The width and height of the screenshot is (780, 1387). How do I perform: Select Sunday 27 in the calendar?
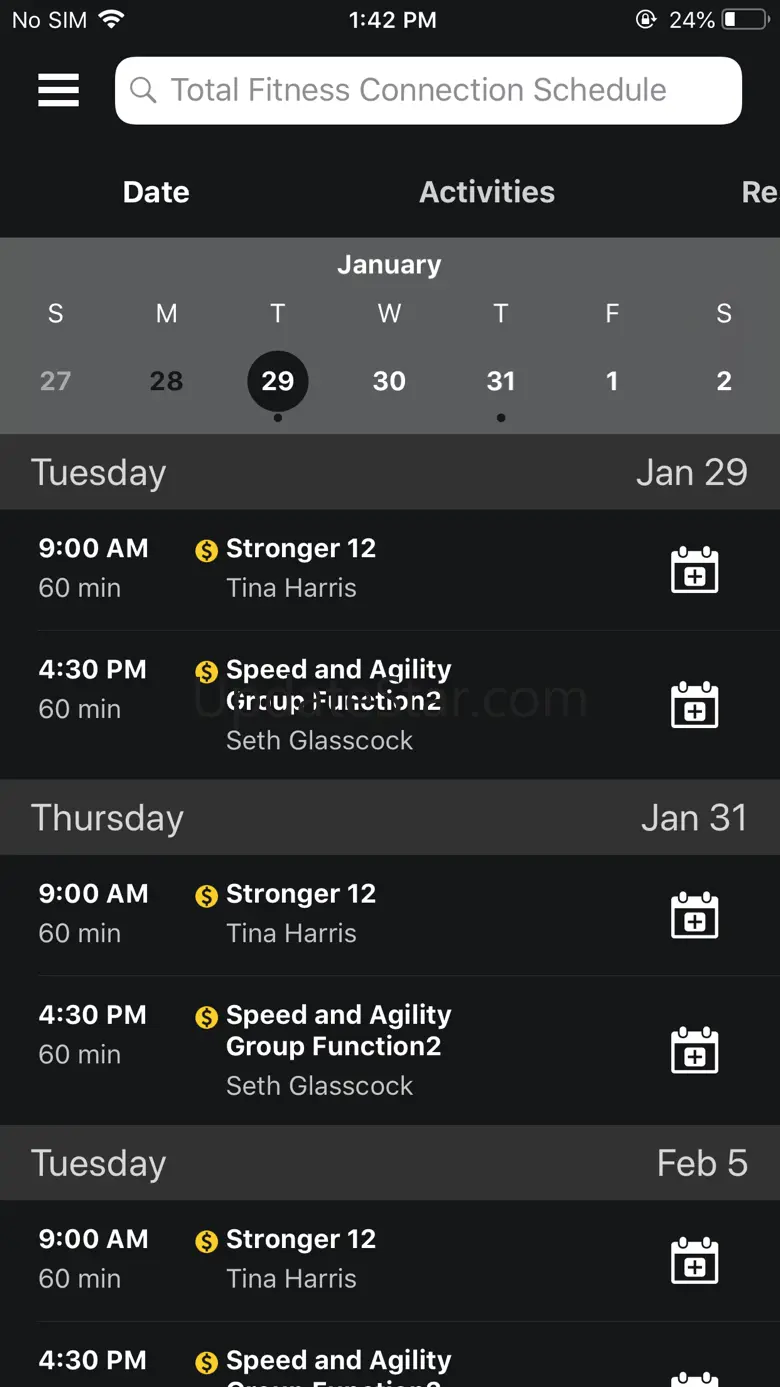pos(55,381)
